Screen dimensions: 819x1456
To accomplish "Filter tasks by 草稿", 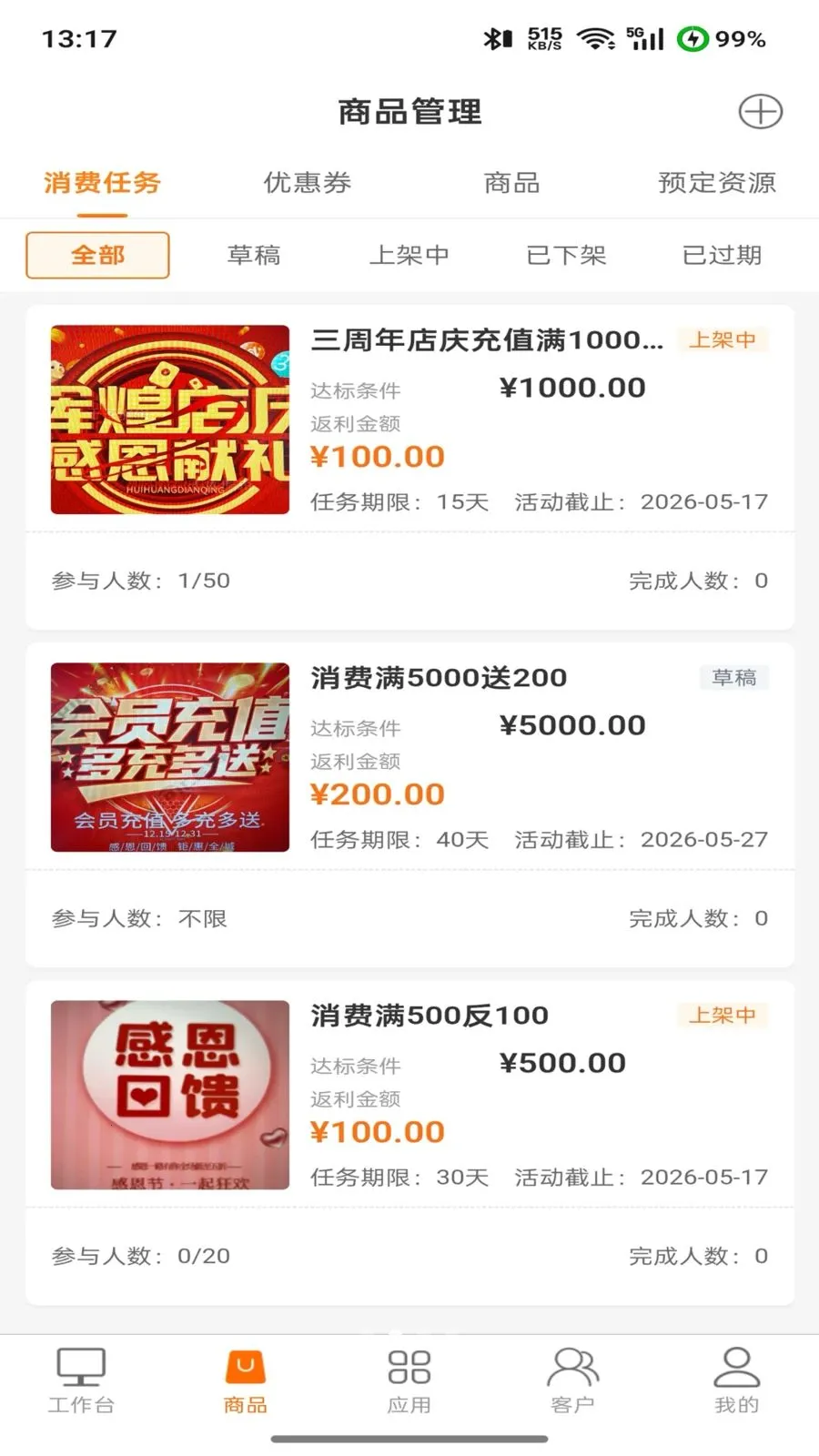I will (x=254, y=255).
